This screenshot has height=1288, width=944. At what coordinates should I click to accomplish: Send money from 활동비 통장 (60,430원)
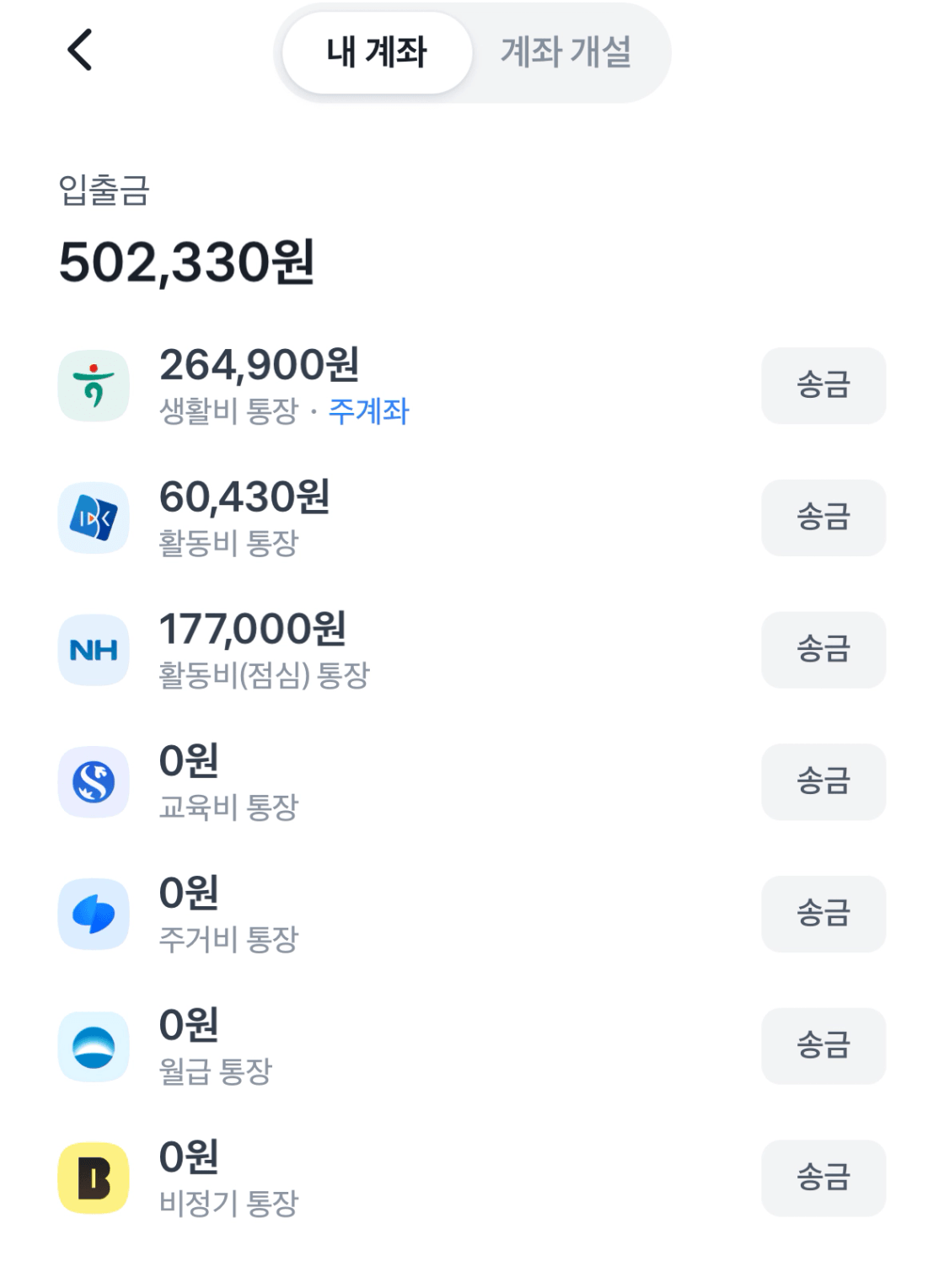823,517
